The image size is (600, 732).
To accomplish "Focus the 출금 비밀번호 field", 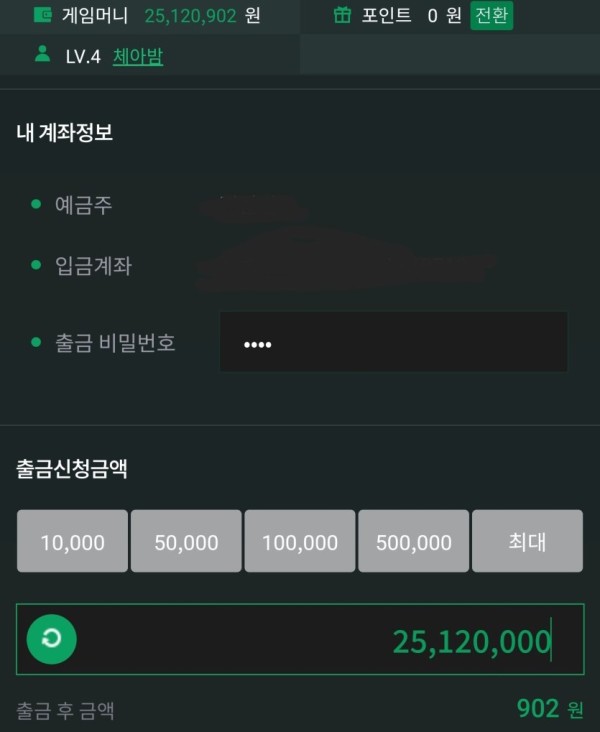I will (393, 342).
